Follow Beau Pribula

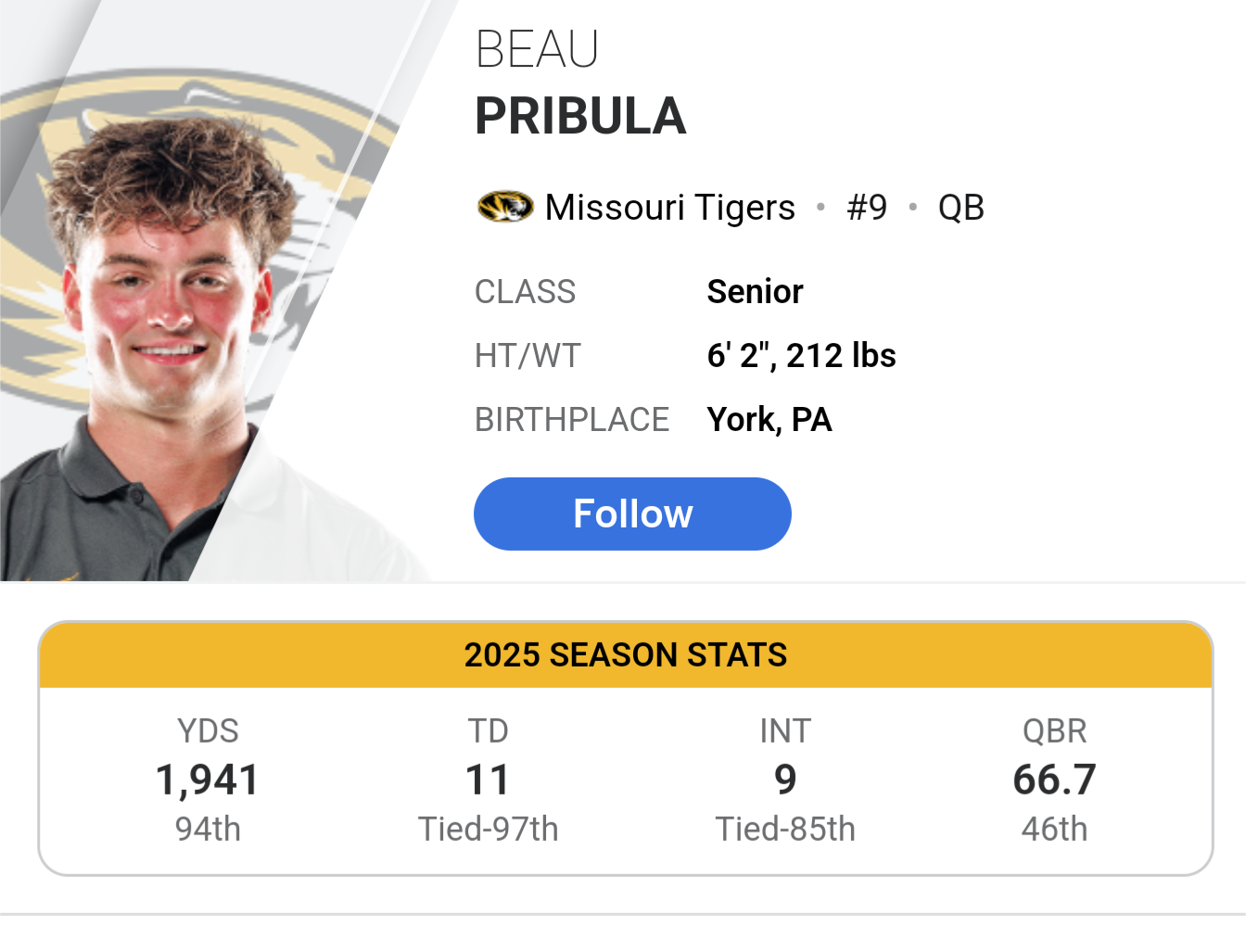point(632,514)
